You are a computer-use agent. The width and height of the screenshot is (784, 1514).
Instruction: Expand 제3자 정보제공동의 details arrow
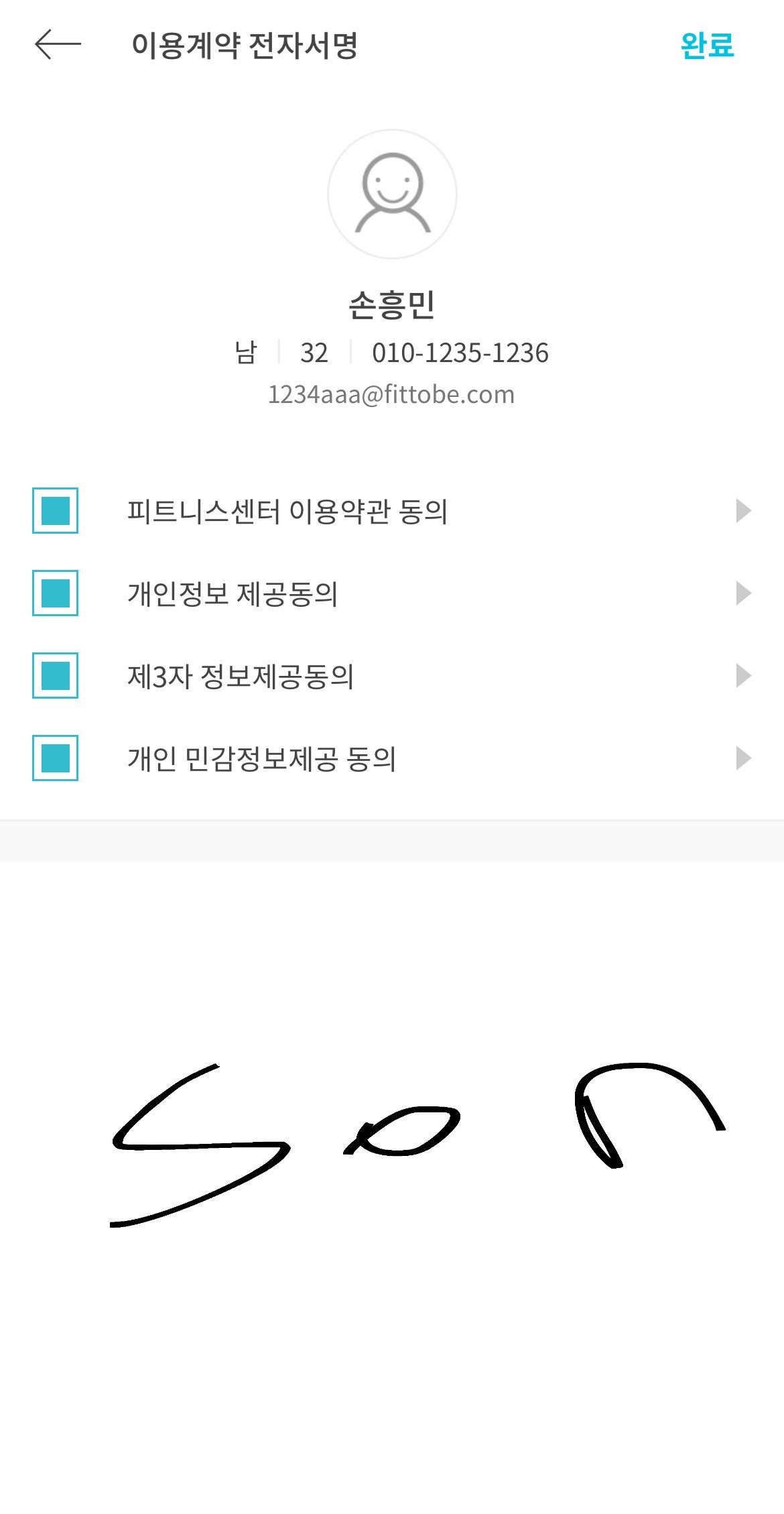tap(742, 676)
